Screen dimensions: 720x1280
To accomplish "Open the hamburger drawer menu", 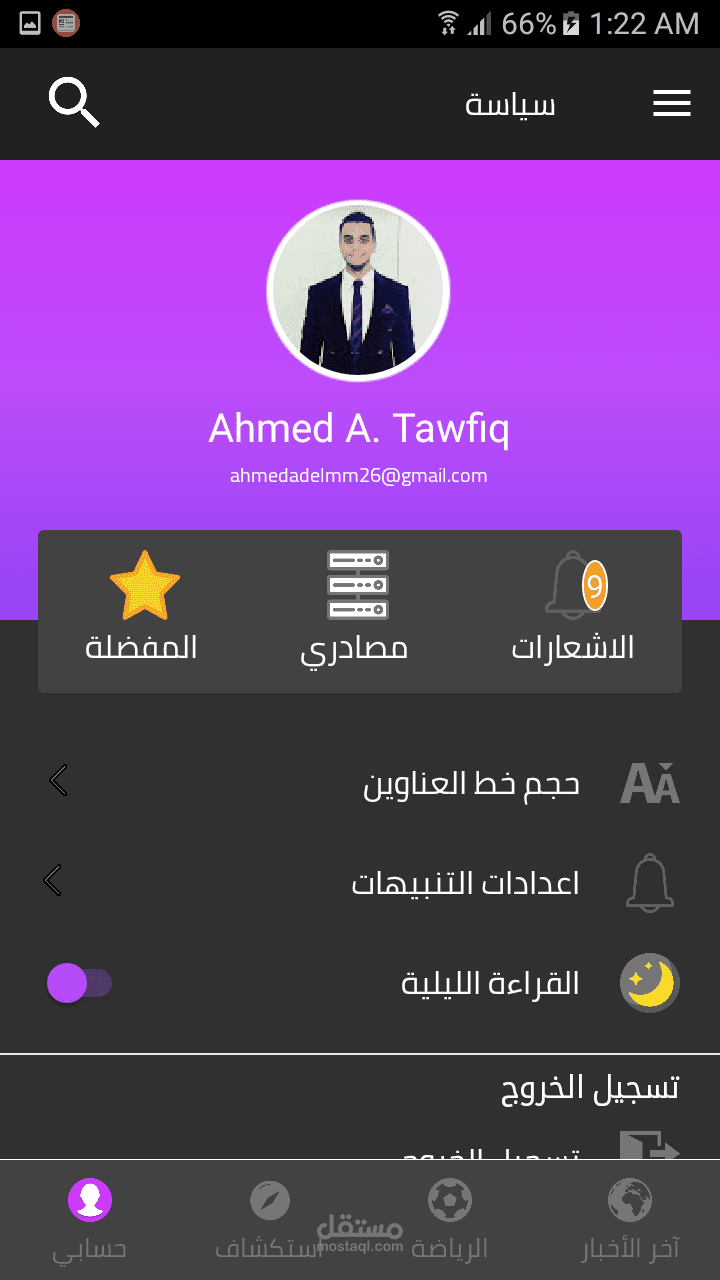I will [672, 104].
